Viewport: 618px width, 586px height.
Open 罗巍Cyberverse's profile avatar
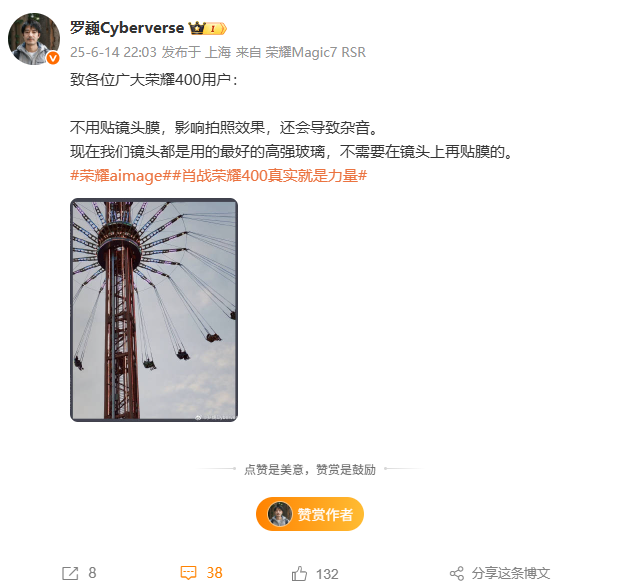point(33,39)
